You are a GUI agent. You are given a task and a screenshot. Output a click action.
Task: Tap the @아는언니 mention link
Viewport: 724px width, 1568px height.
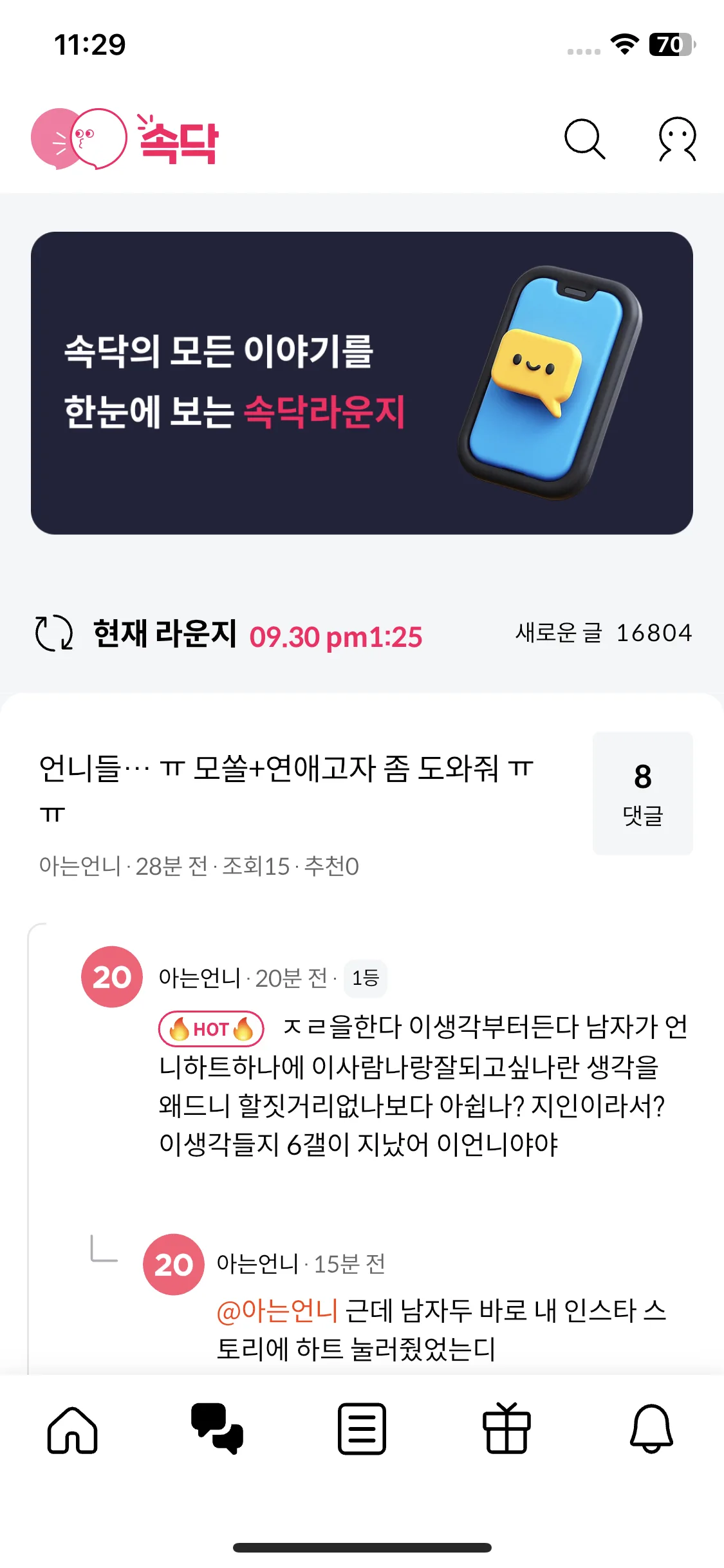click(x=277, y=1311)
